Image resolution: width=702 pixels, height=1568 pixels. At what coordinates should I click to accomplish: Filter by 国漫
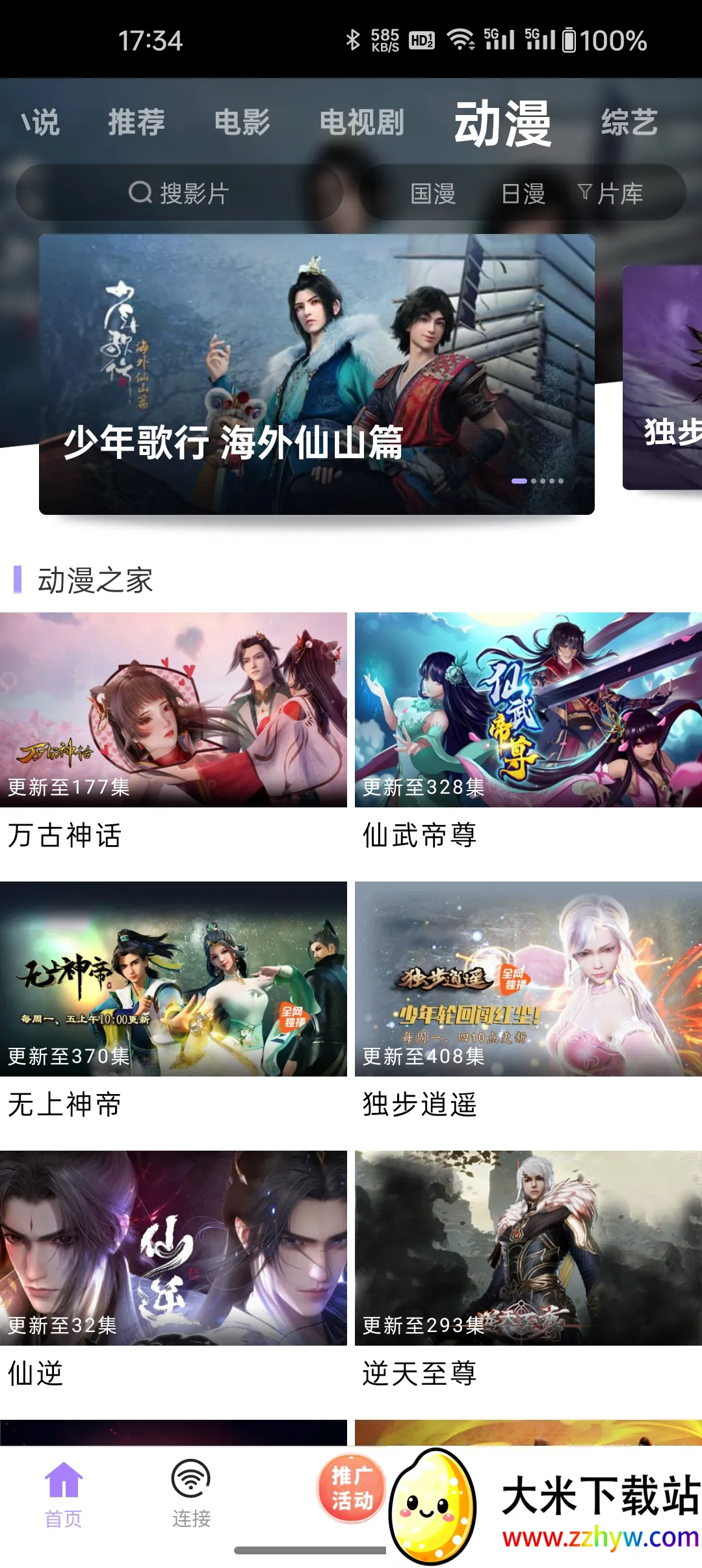pyautogui.click(x=433, y=194)
